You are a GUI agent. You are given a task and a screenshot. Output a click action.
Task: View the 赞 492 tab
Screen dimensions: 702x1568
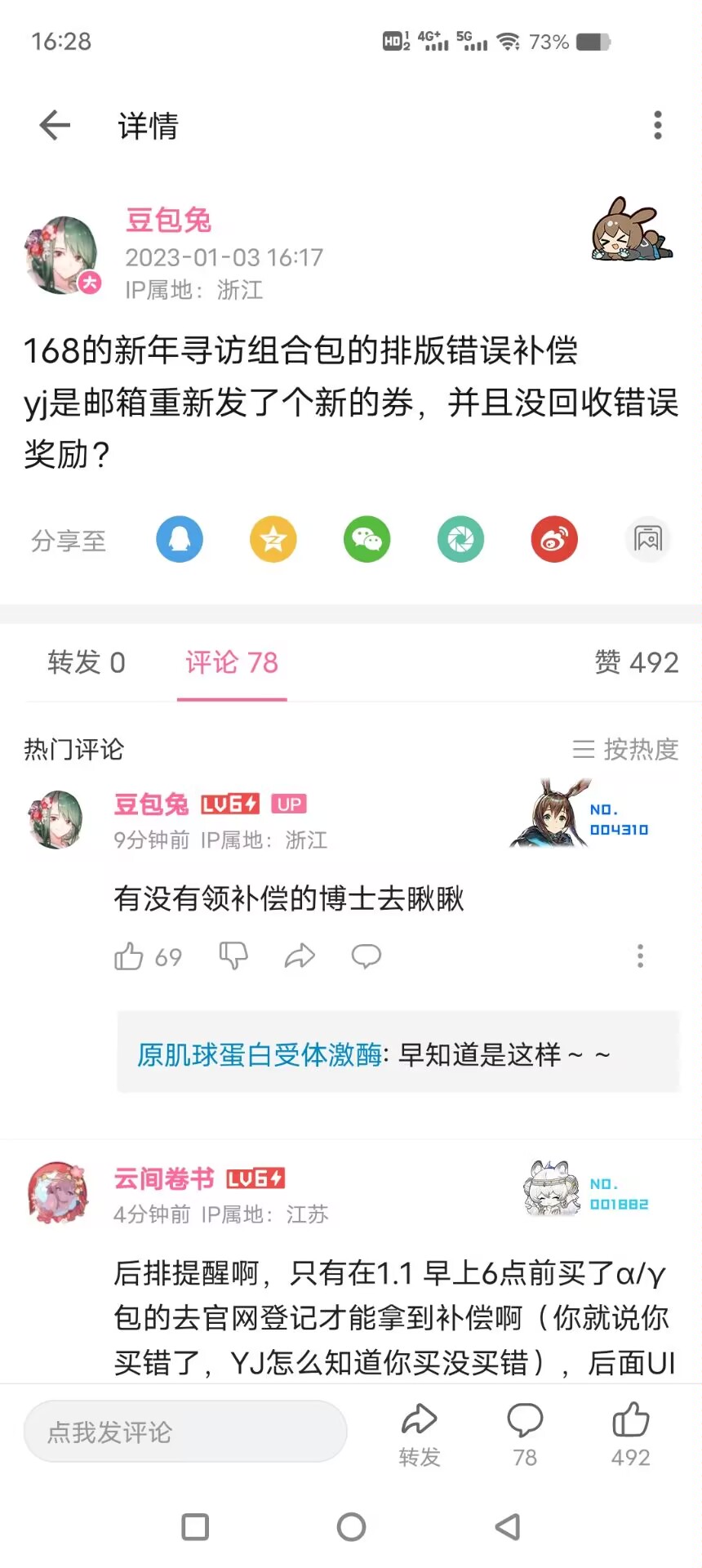click(x=636, y=662)
